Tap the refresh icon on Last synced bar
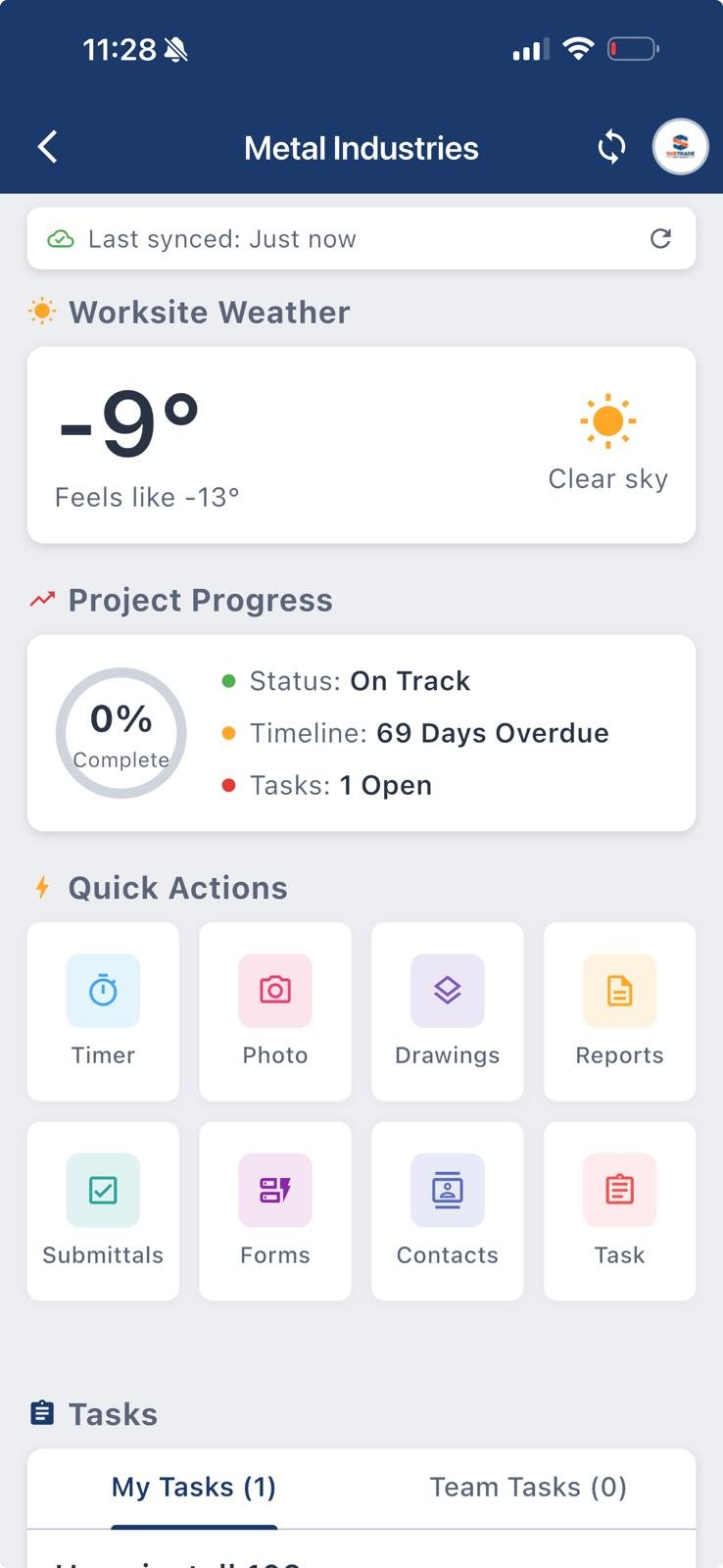 pyautogui.click(x=661, y=238)
